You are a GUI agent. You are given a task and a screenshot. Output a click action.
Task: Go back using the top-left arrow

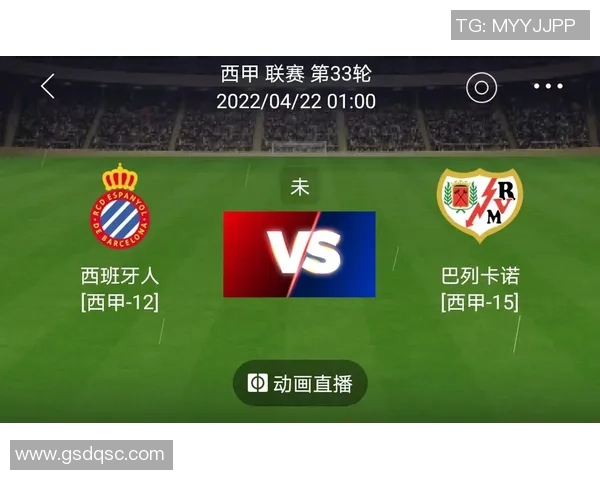pyautogui.click(x=47, y=87)
